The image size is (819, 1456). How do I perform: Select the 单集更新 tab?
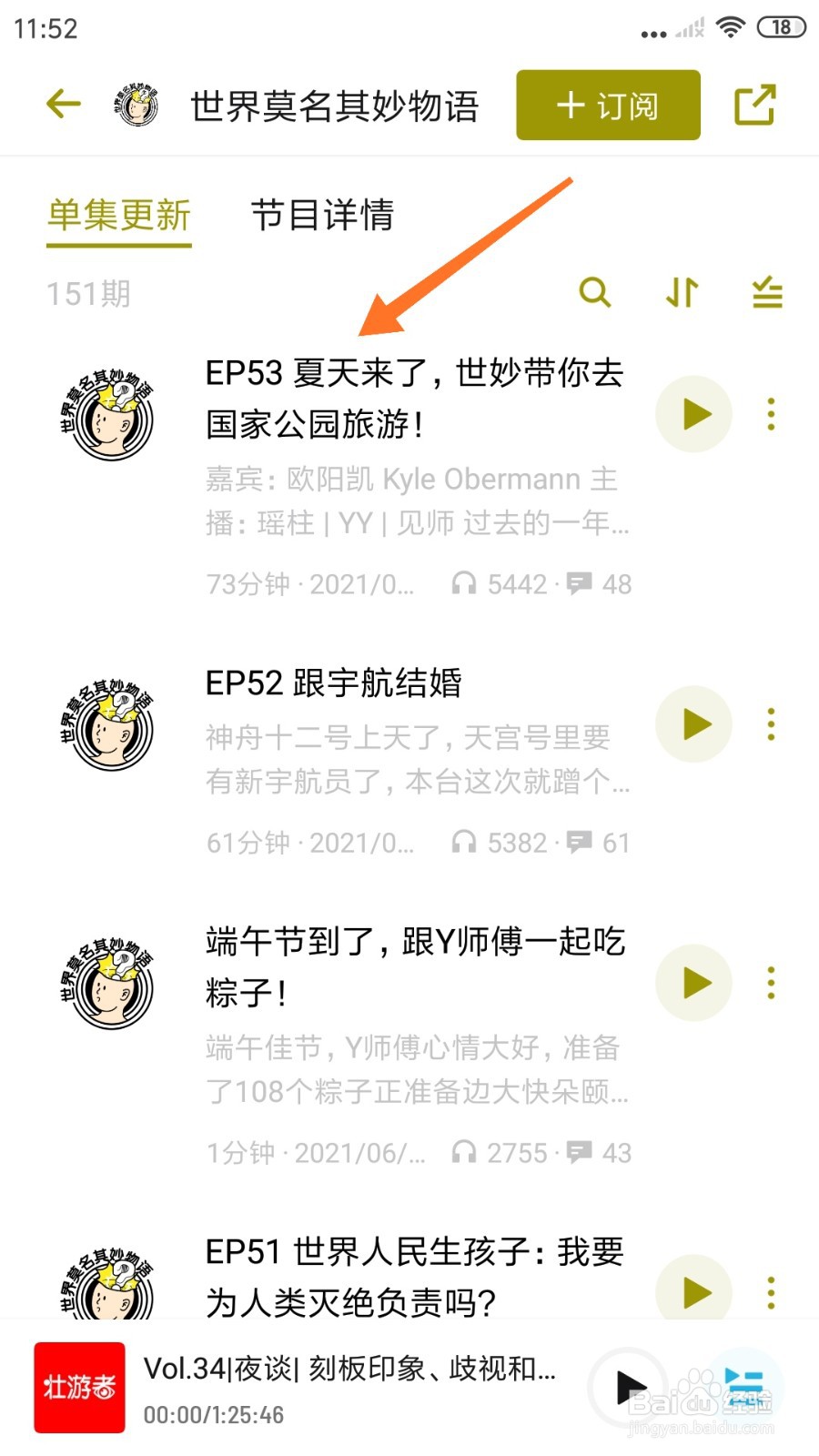tap(119, 216)
